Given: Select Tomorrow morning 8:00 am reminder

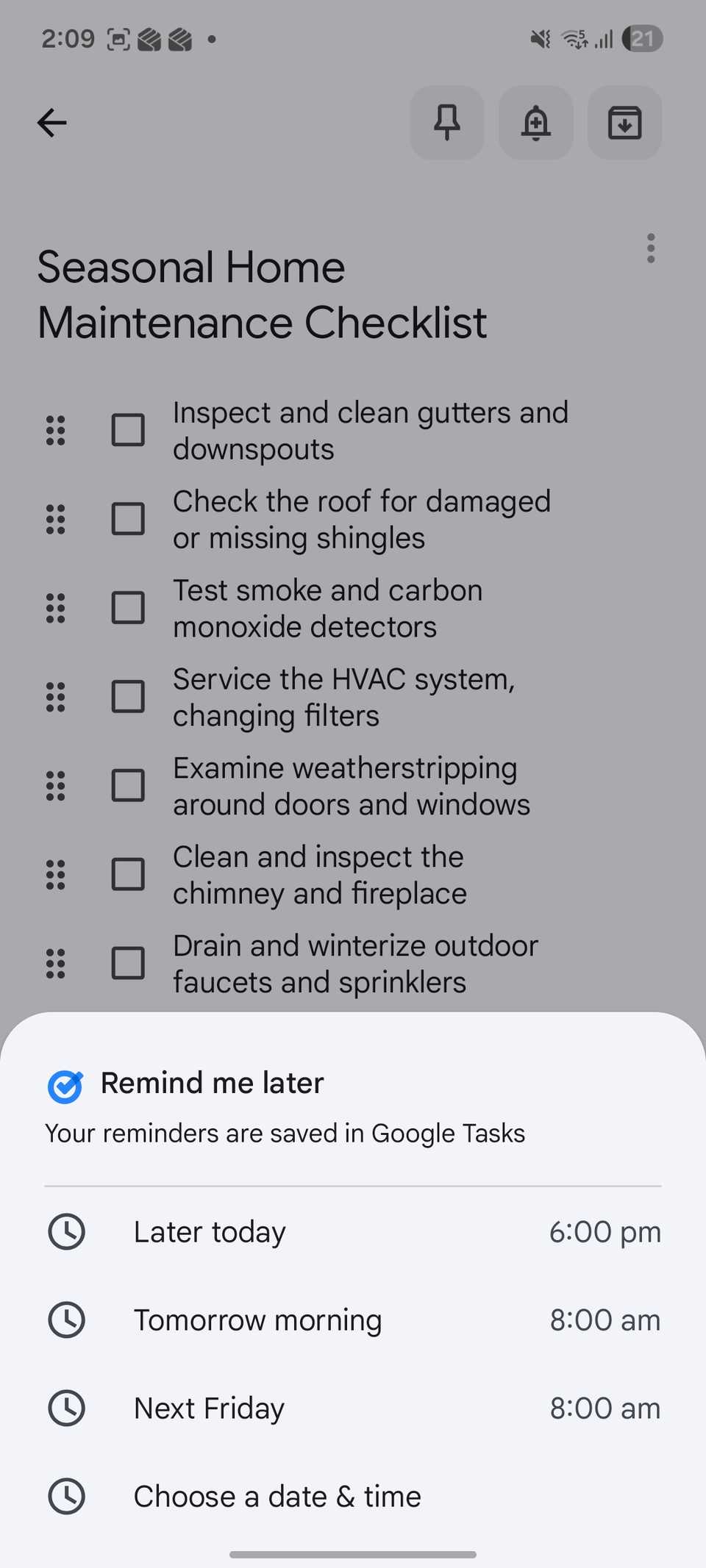Looking at the screenshot, I should [353, 1320].
